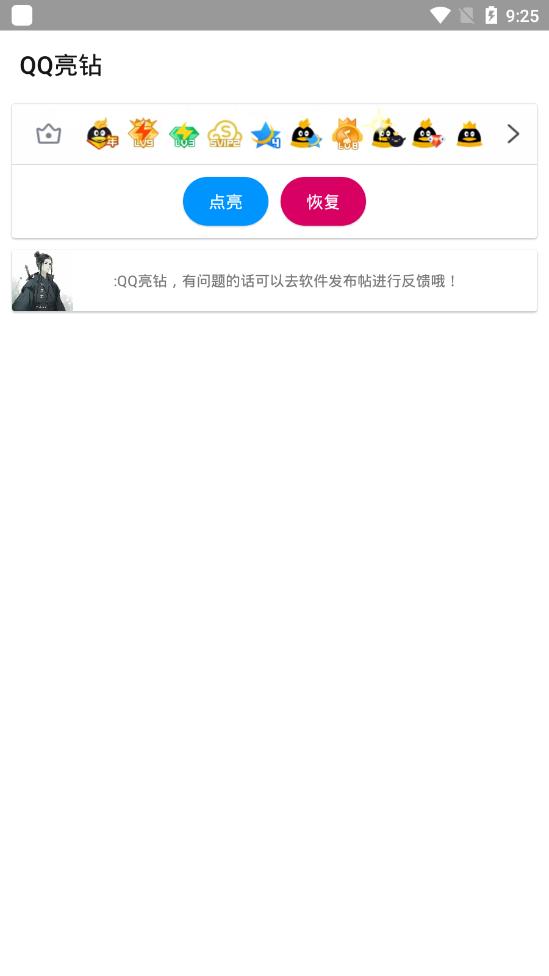Open the diamond icons row chevron

(x=513, y=134)
